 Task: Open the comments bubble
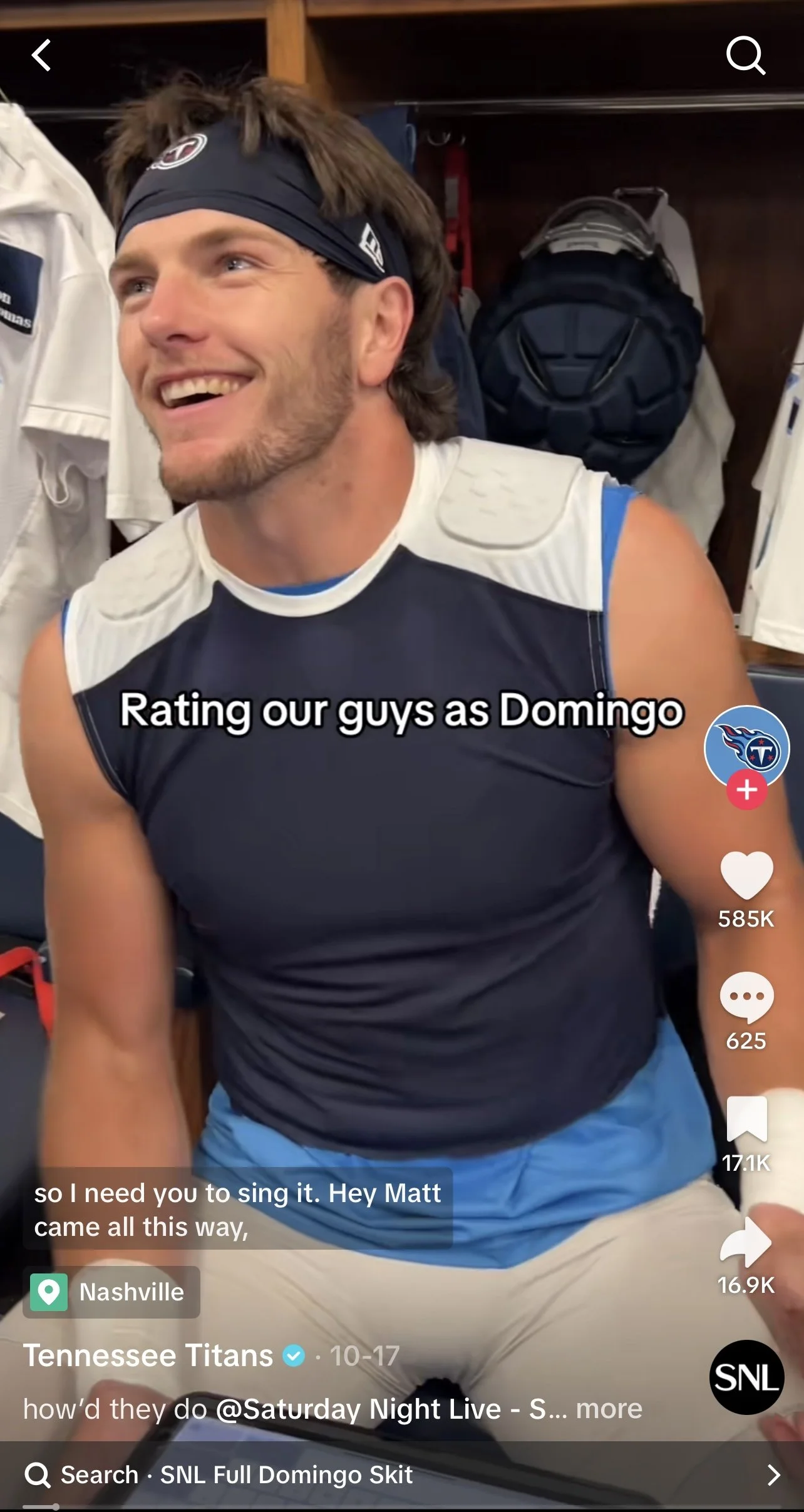pos(746,997)
